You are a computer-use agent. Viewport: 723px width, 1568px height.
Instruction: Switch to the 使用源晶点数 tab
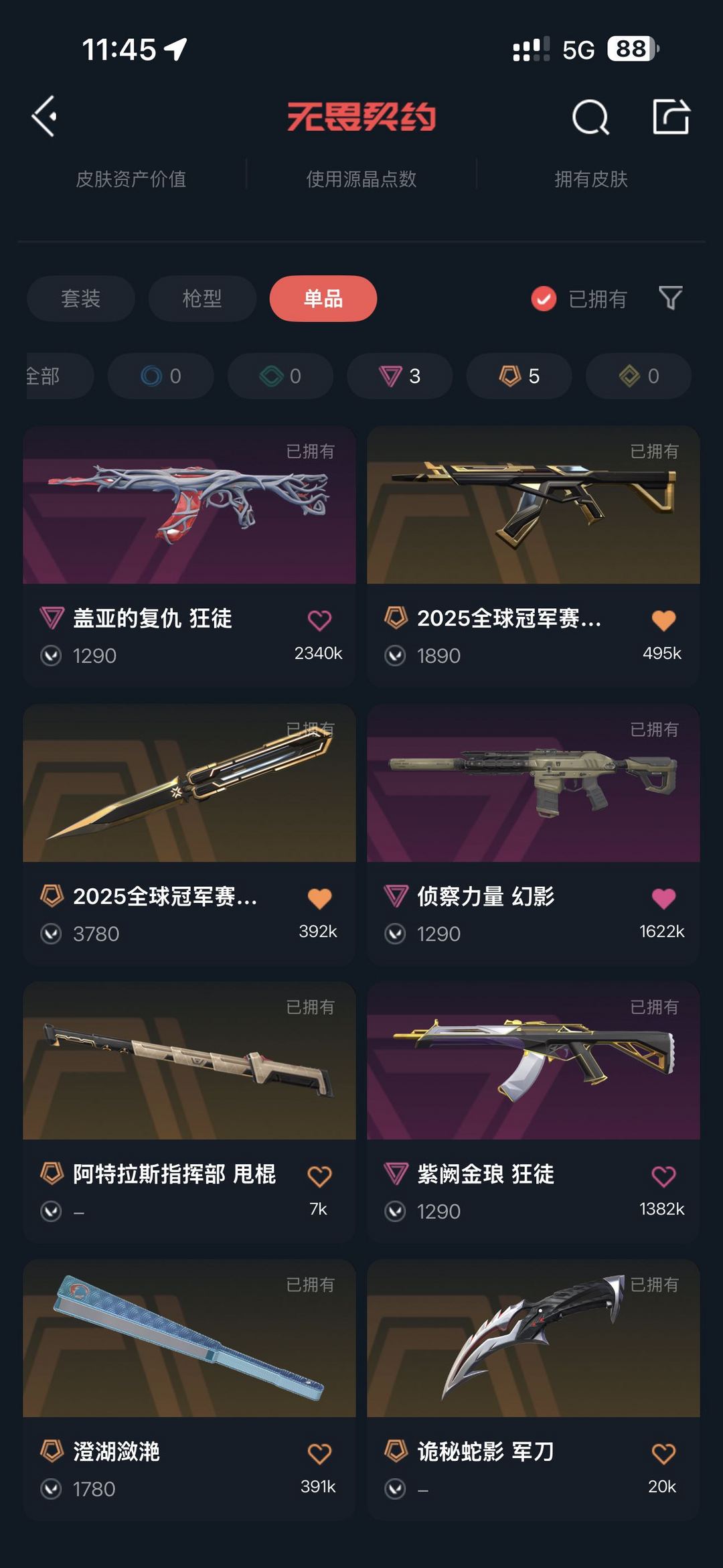(x=361, y=179)
